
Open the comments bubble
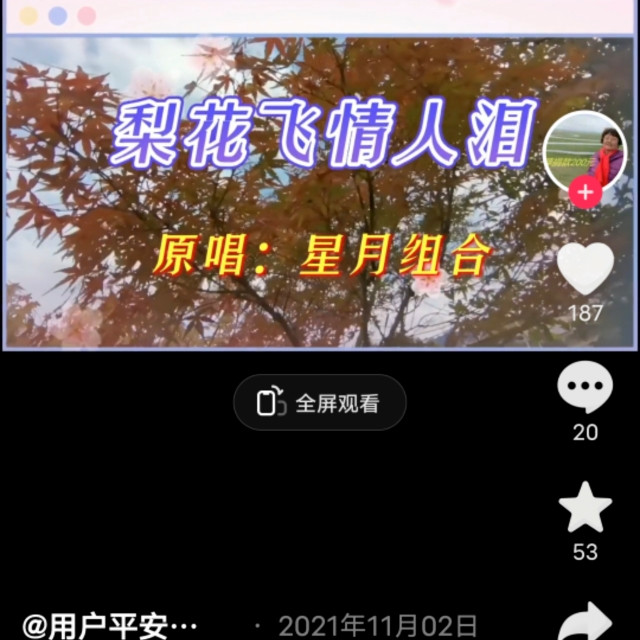[x=585, y=386]
